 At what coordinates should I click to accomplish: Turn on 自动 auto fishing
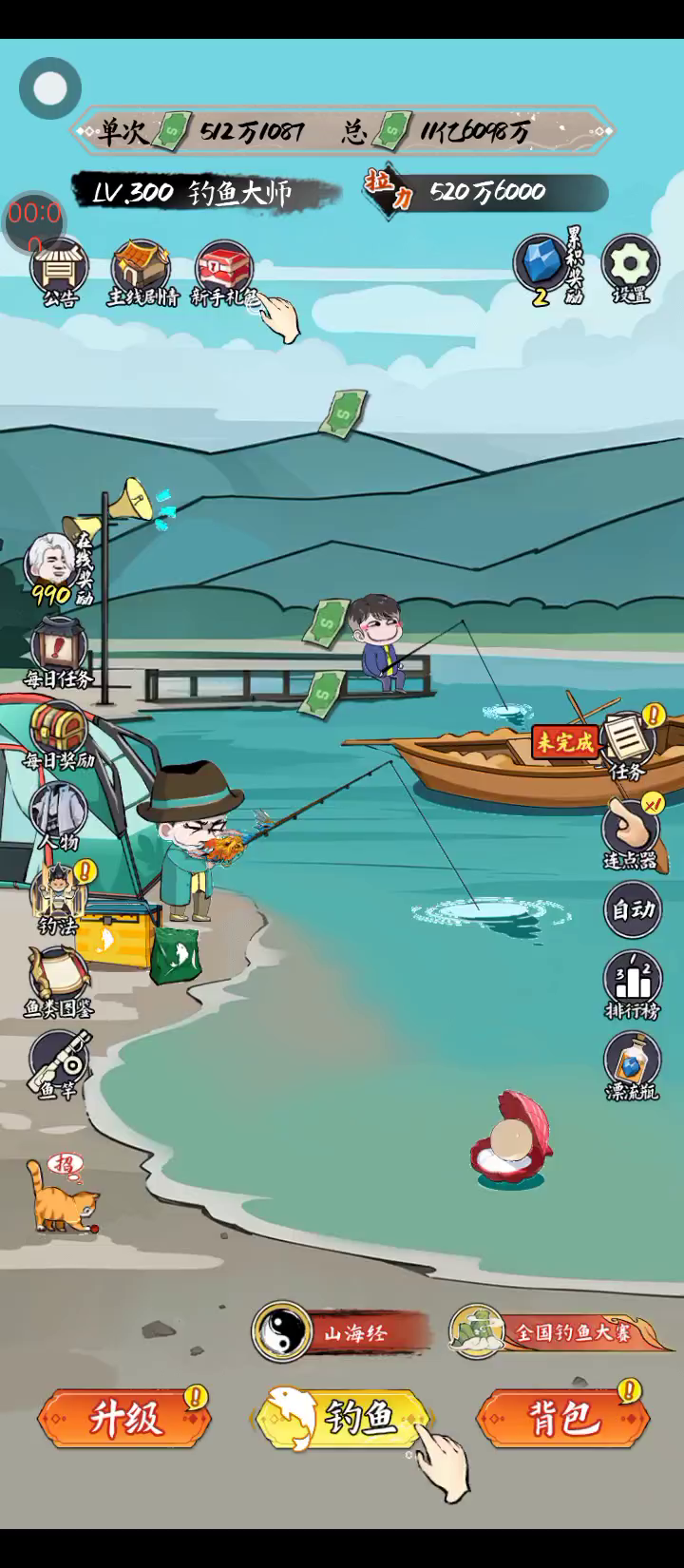pos(632,909)
